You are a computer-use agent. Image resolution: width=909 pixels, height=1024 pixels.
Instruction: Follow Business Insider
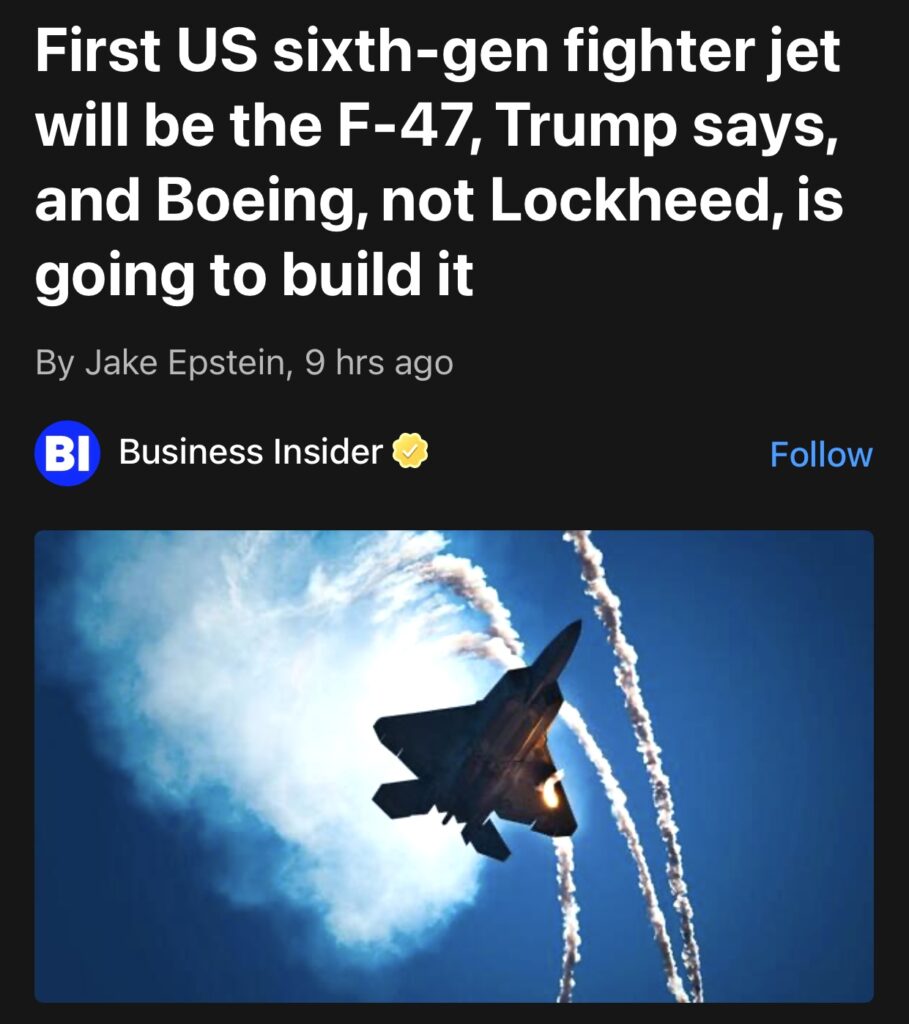tap(820, 455)
